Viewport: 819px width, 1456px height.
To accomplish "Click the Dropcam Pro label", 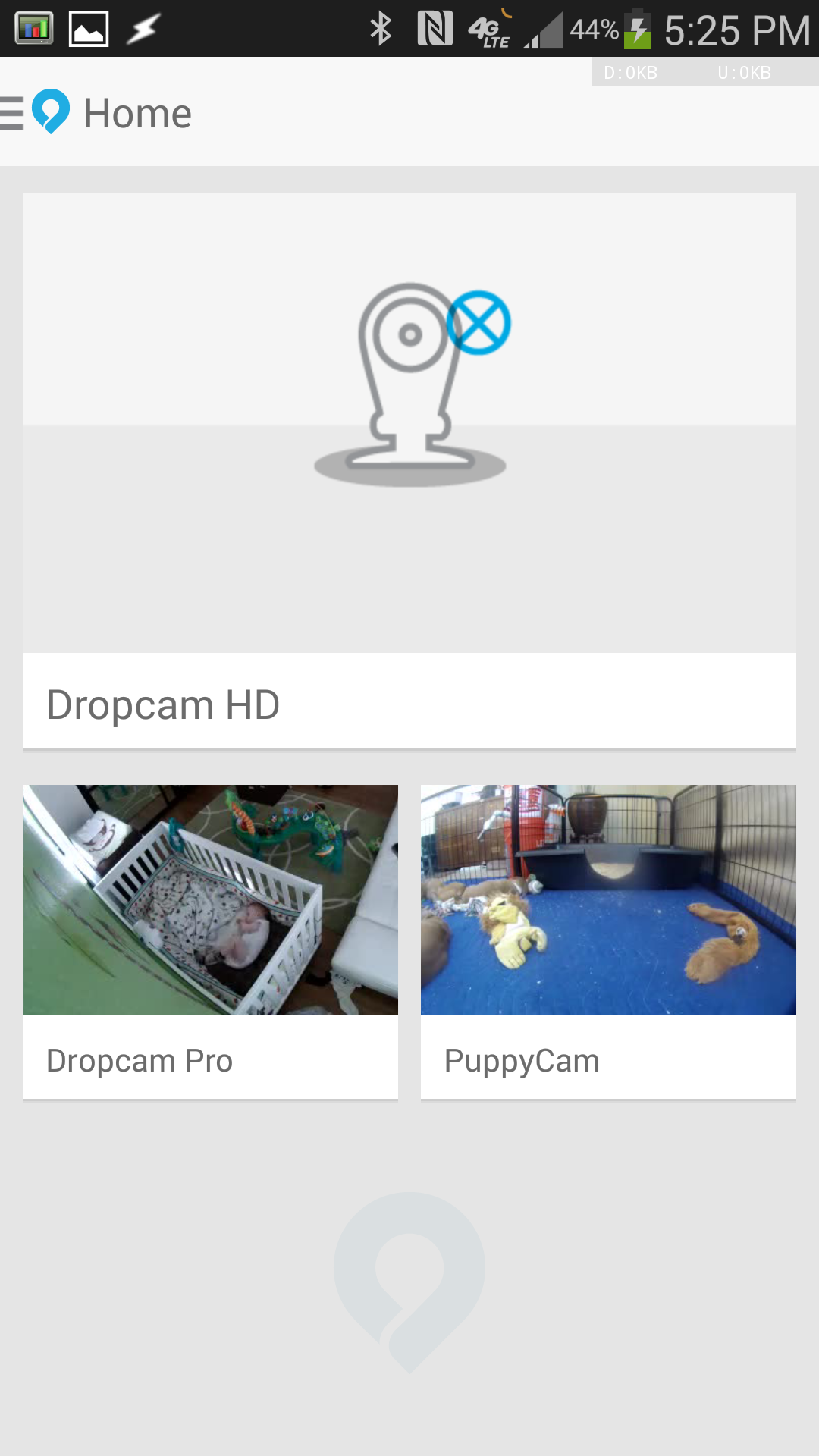I will [x=140, y=1060].
